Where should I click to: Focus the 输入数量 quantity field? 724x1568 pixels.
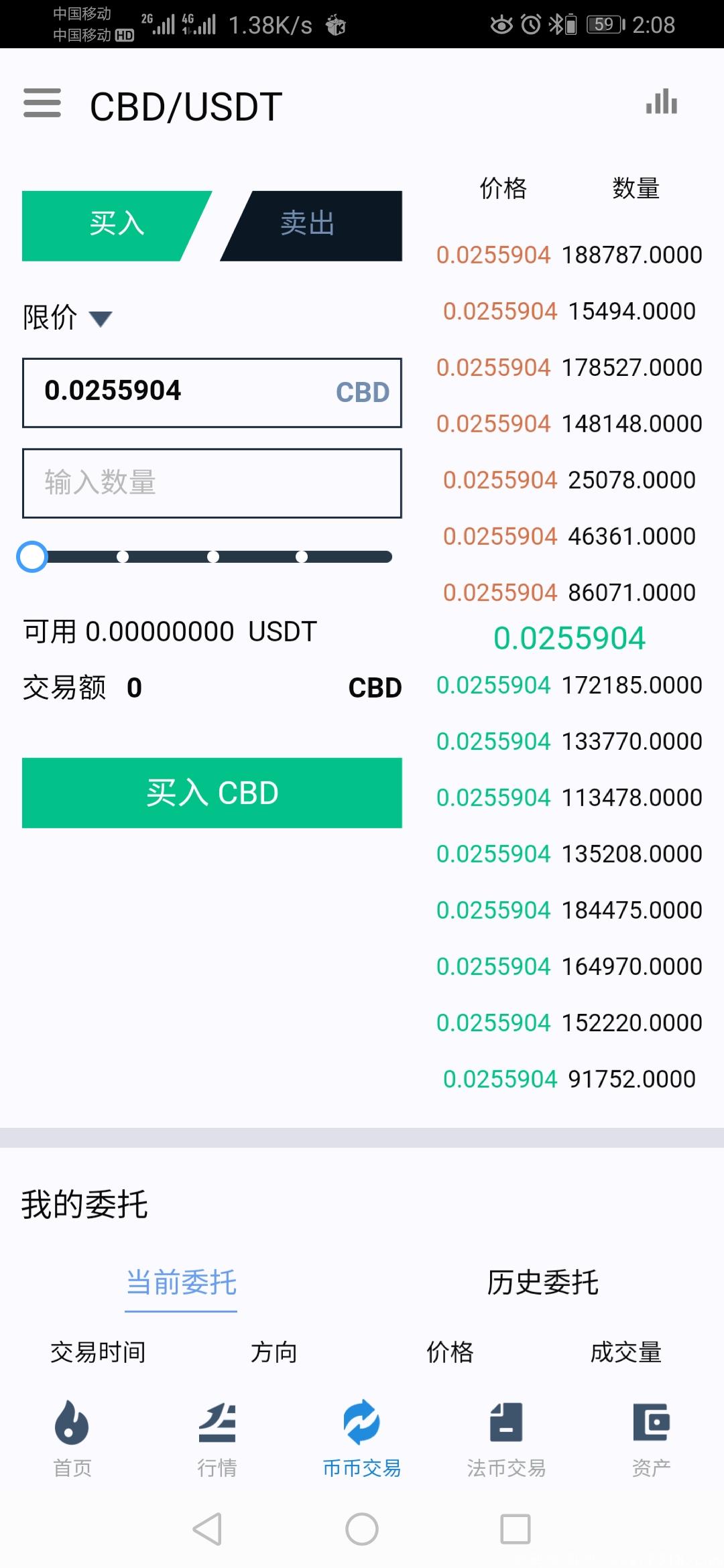212,483
